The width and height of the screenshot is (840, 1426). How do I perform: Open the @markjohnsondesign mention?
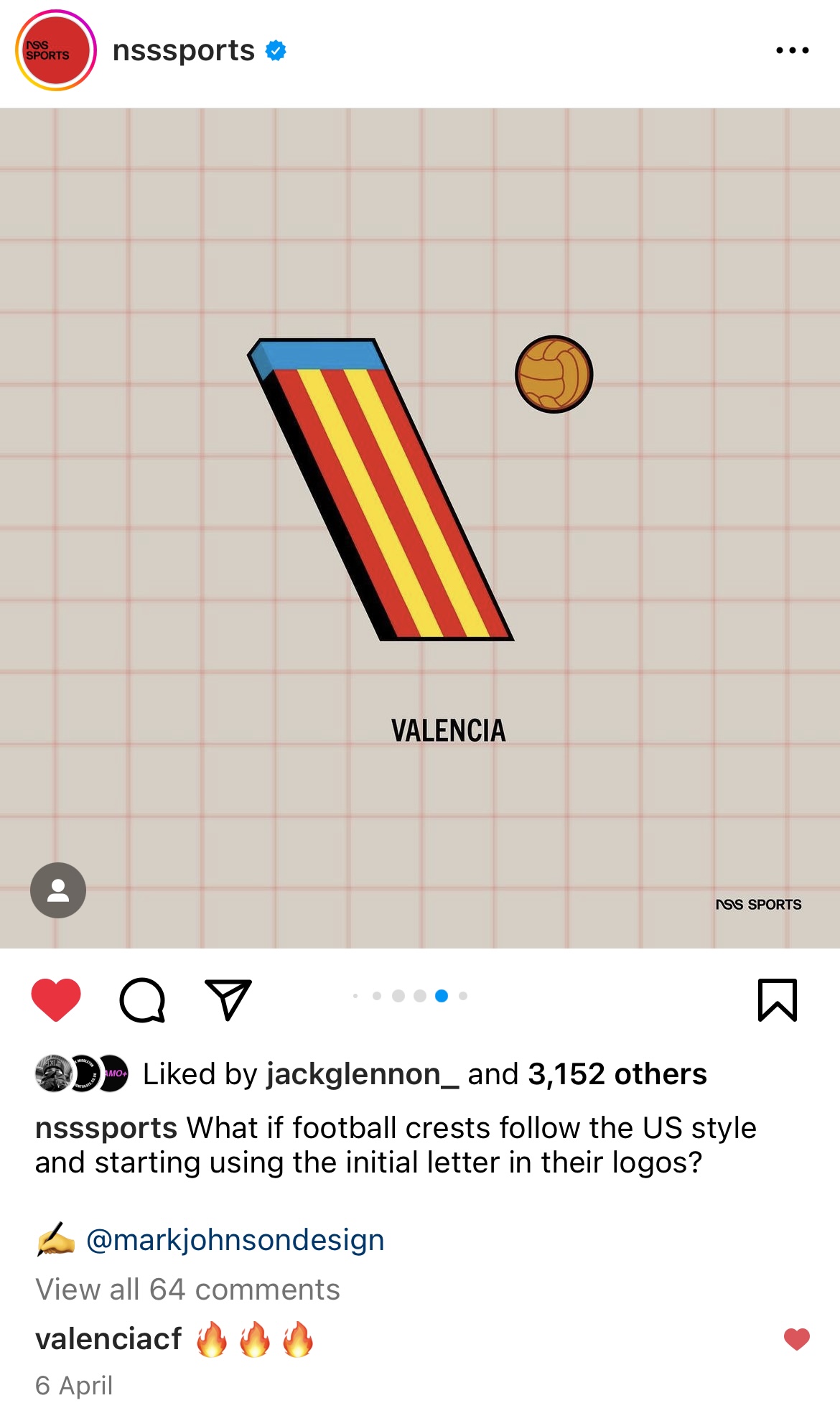click(x=235, y=1240)
